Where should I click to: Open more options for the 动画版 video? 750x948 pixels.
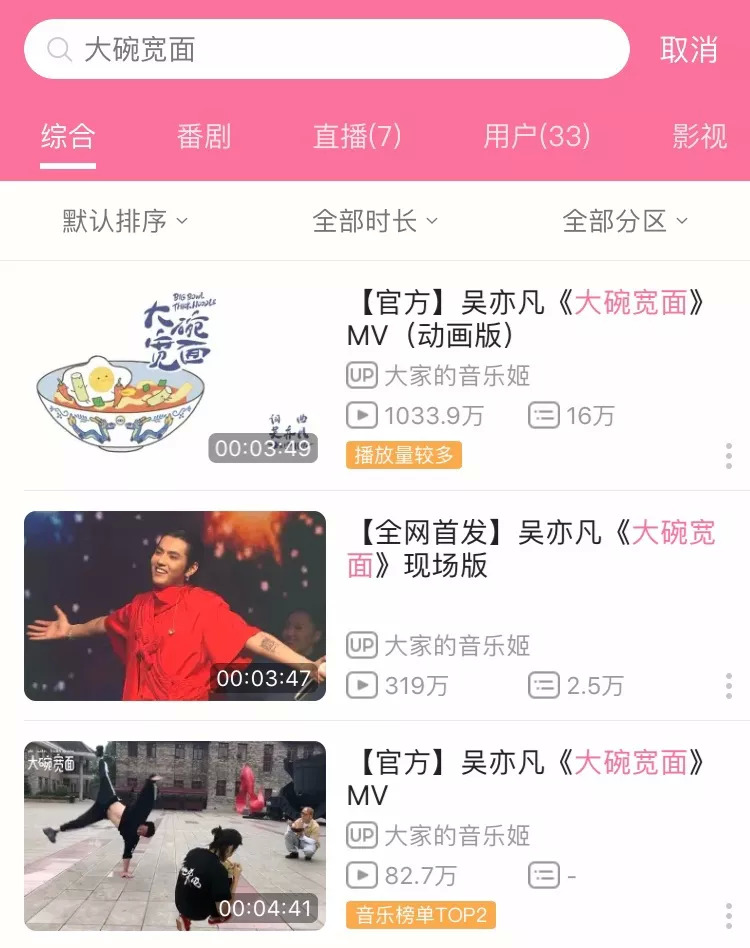(729, 456)
